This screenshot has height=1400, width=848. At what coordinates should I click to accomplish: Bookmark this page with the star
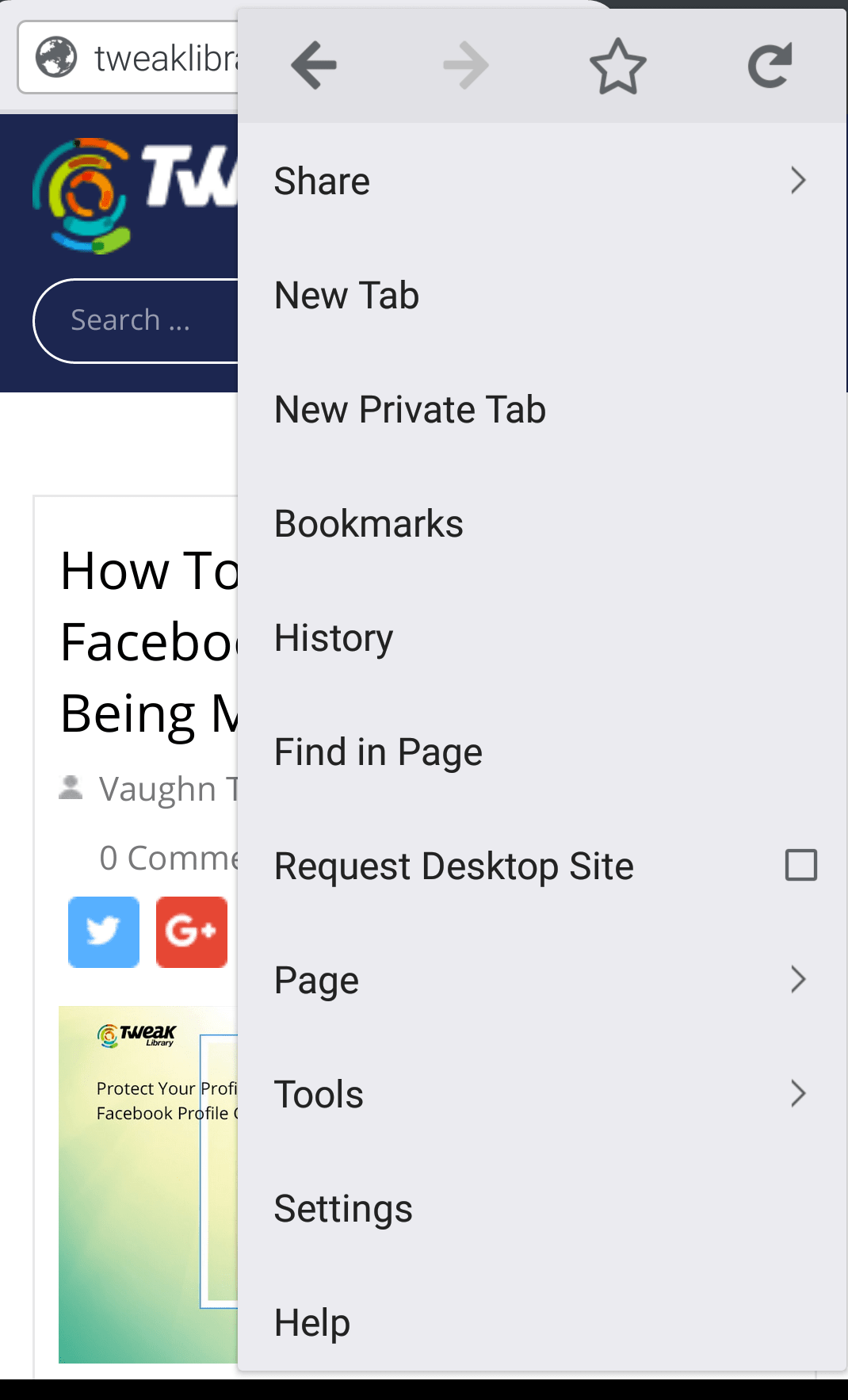pos(617,66)
